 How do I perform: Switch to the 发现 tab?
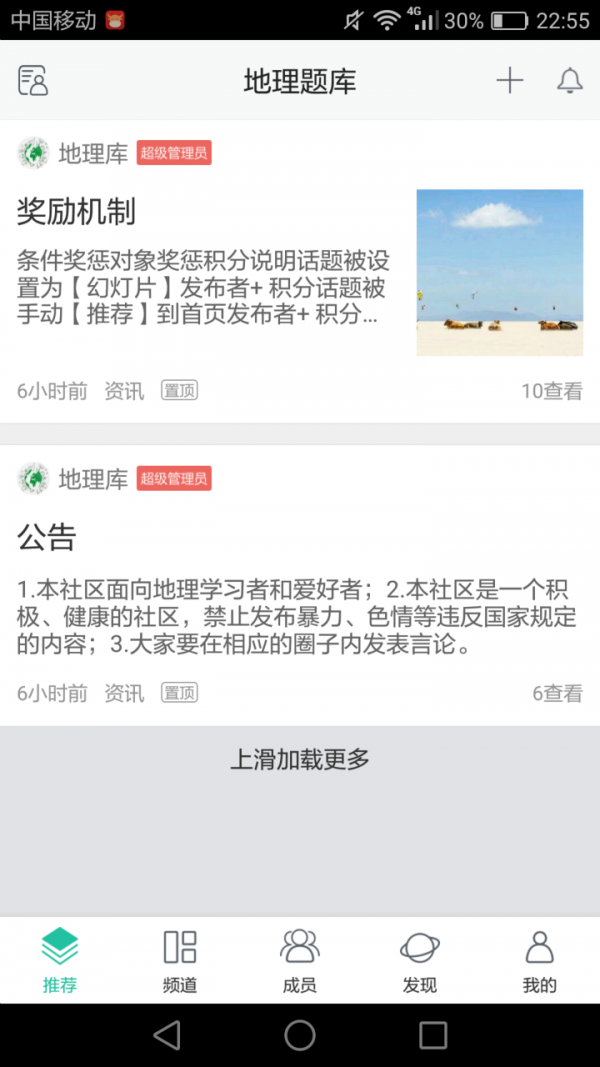420,960
